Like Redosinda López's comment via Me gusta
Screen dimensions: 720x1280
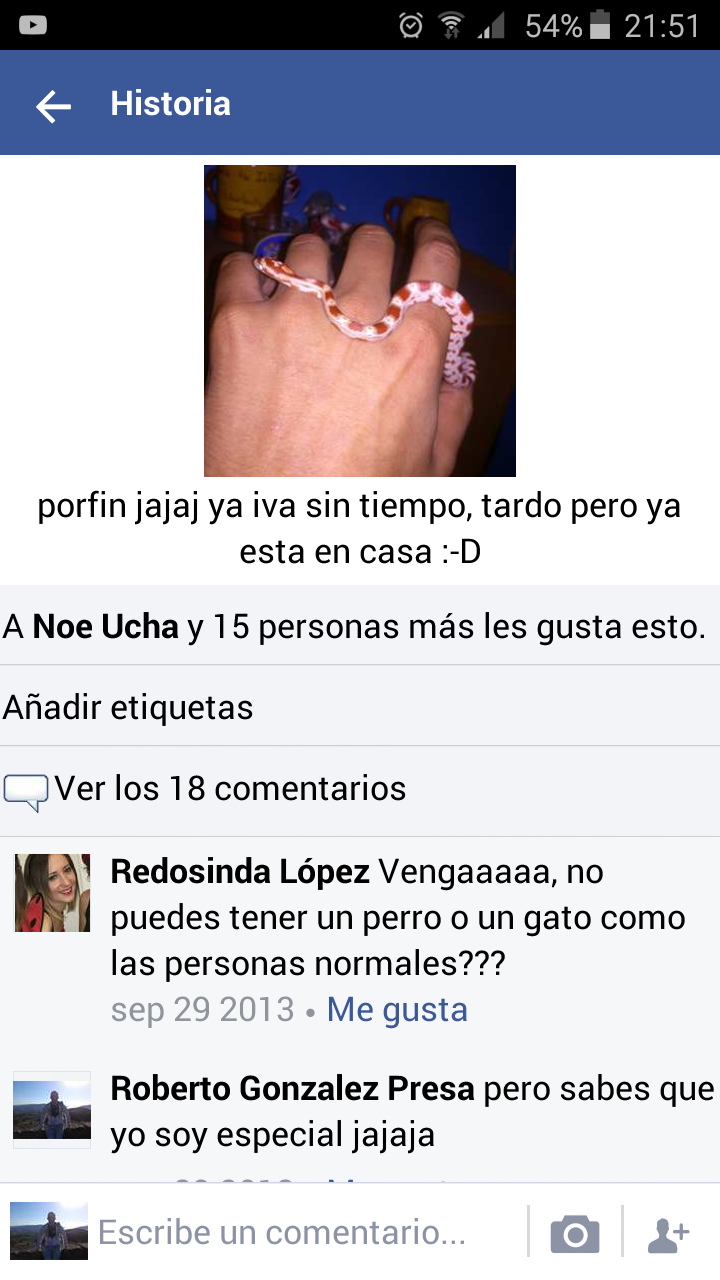point(397,1010)
